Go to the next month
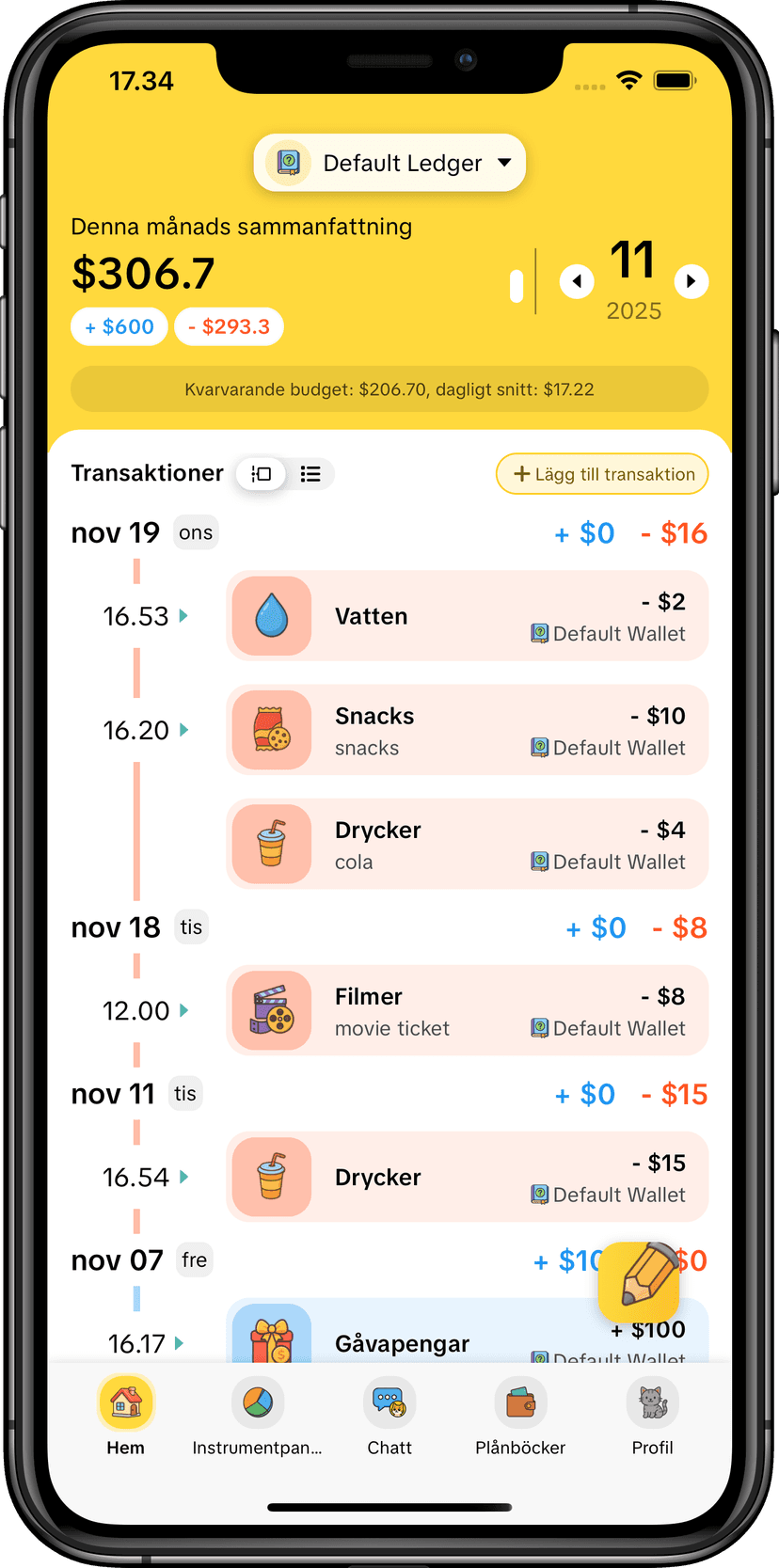The width and height of the screenshot is (779, 1568). [x=692, y=281]
